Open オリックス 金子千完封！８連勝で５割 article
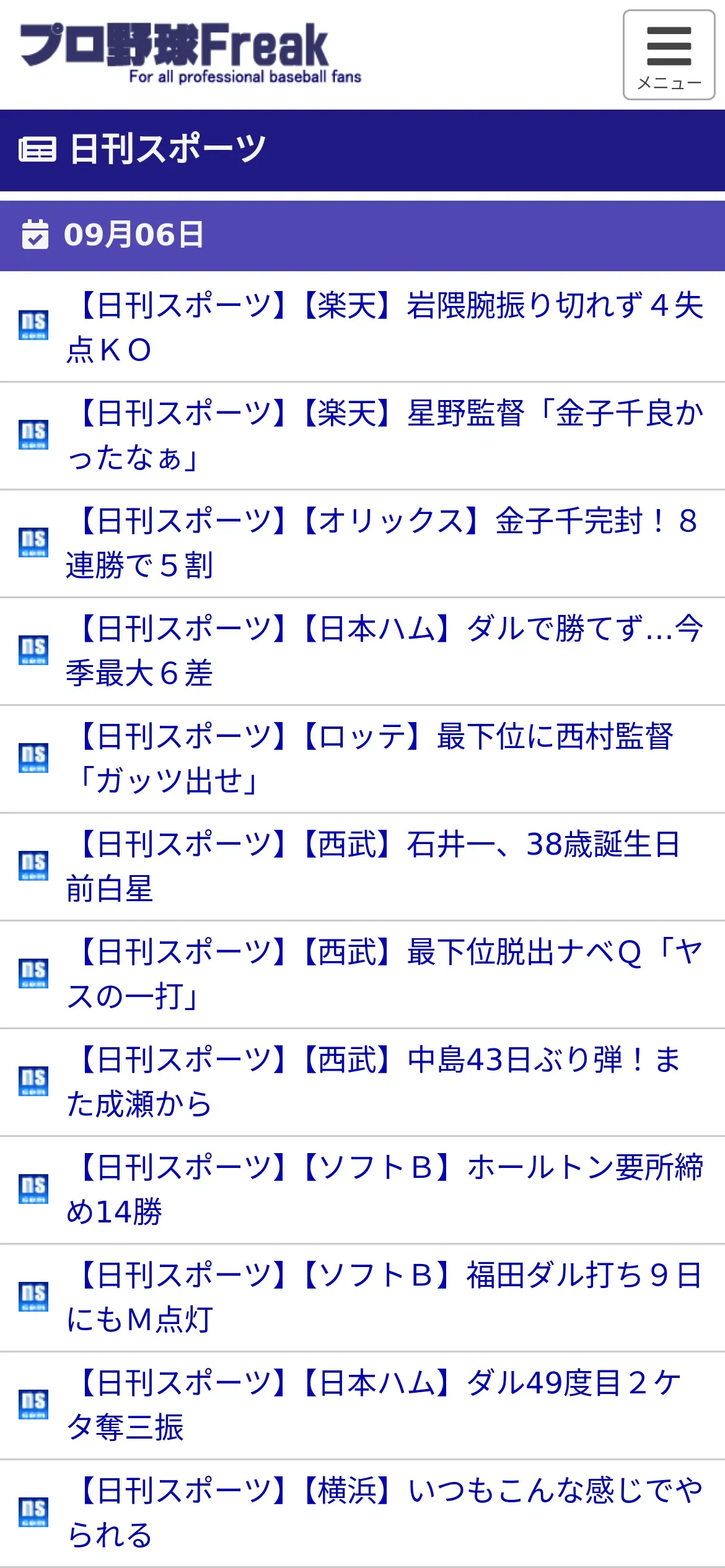The image size is (725, 1568). pos(384,542)
